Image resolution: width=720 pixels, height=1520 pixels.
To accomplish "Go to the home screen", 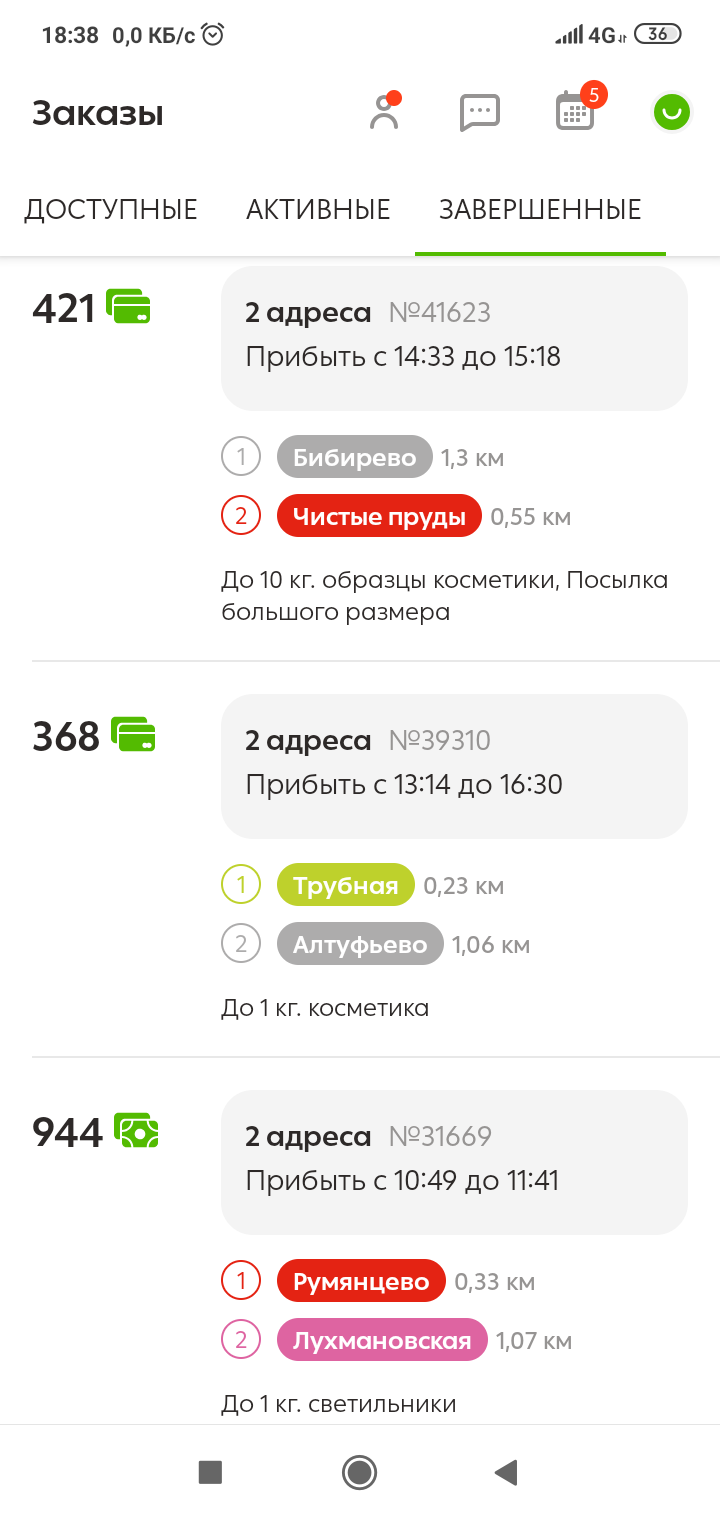I will tap(359, 1472).
